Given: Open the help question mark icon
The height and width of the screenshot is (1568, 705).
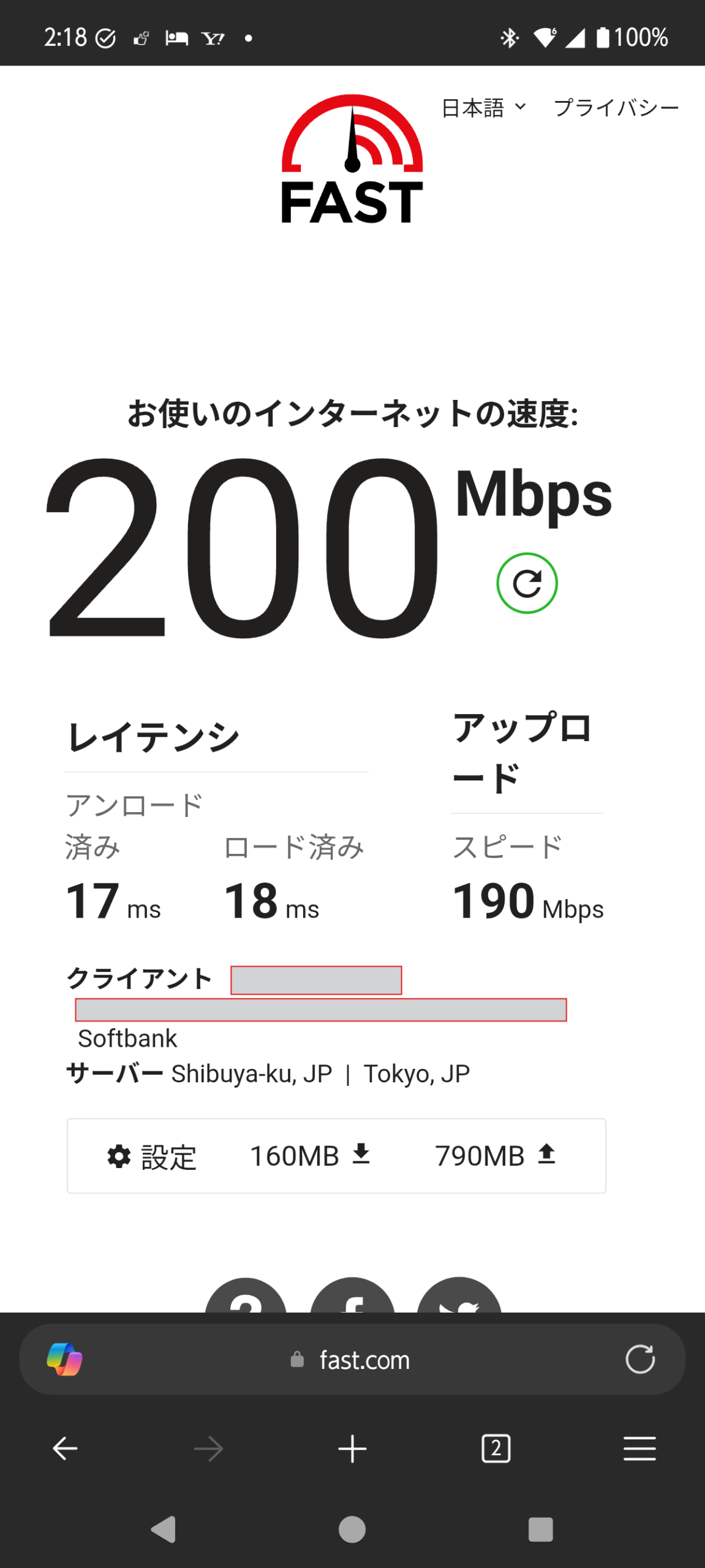Looking at the screenshot, I should click(x=246, y=1298).
